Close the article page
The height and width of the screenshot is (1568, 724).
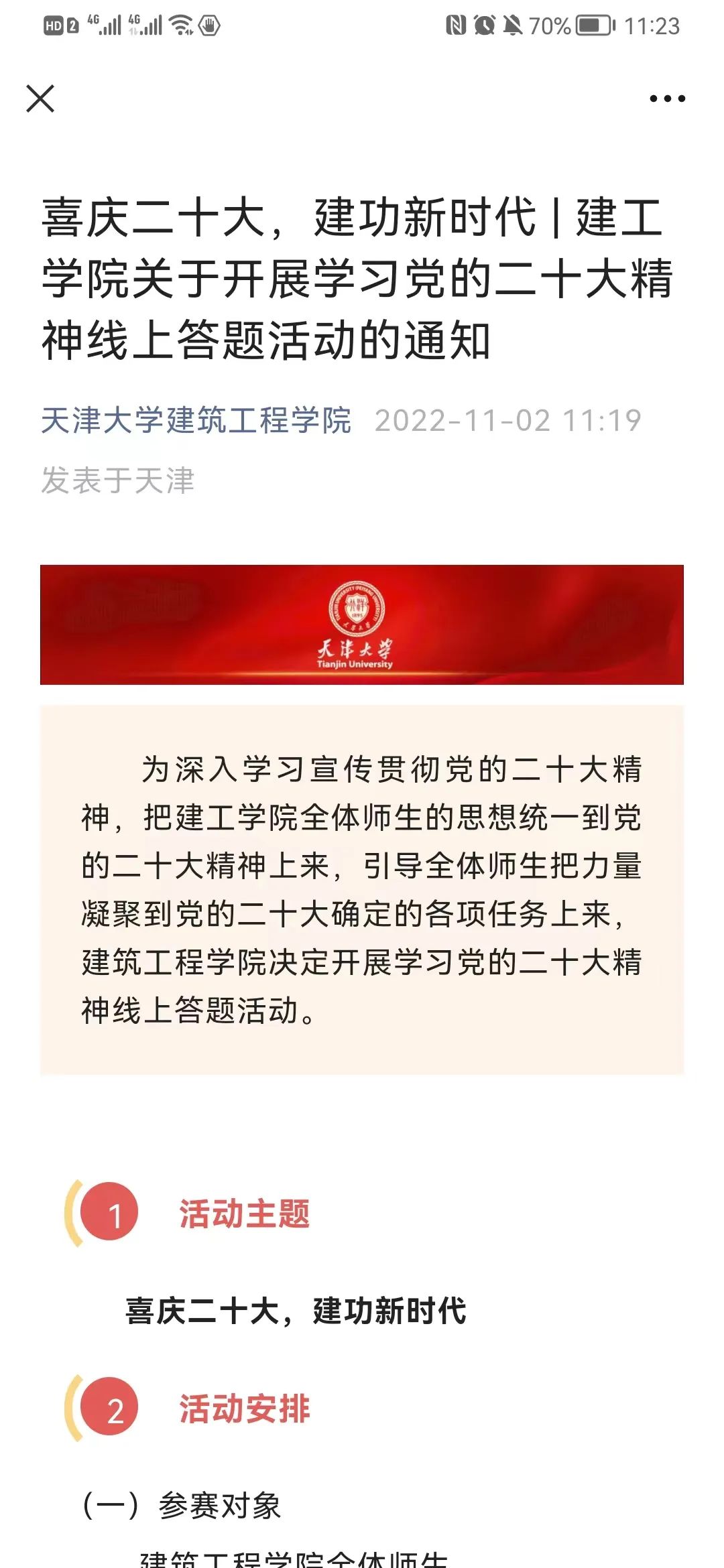tap(40, 99)
